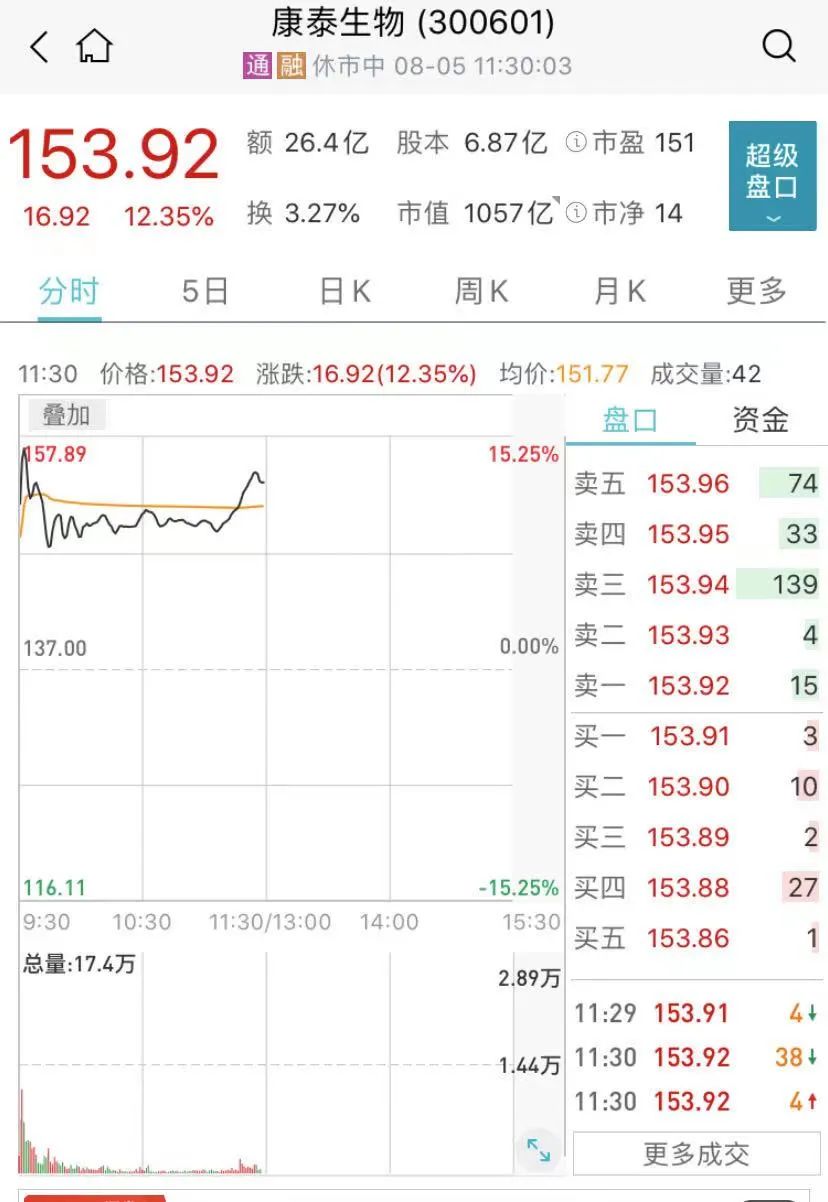Go back using the arrow icon
Viewport: 828px width, 1202px height.
click(x=39, y=46)
